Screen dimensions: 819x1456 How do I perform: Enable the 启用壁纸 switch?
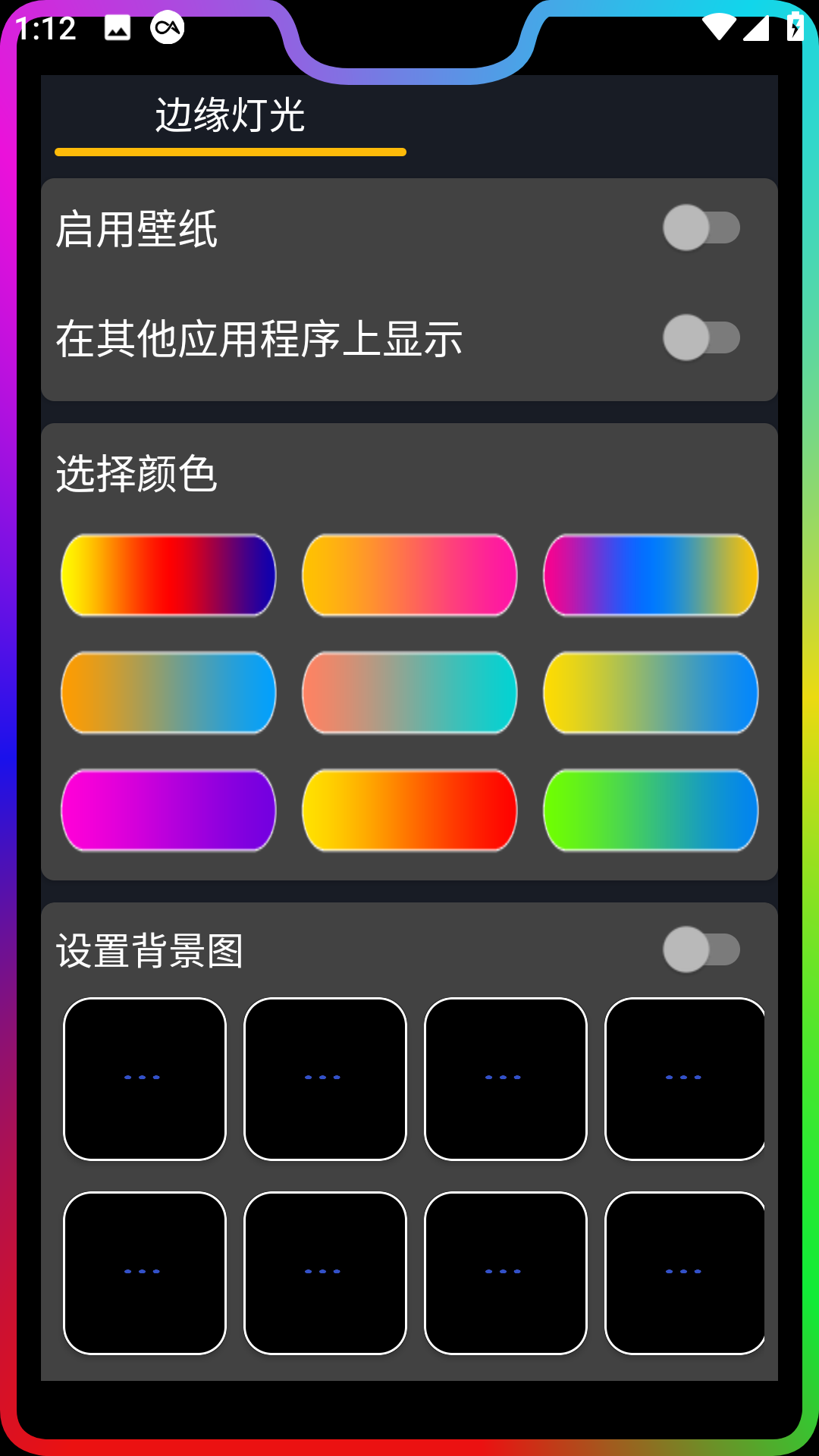pos(701,227)
